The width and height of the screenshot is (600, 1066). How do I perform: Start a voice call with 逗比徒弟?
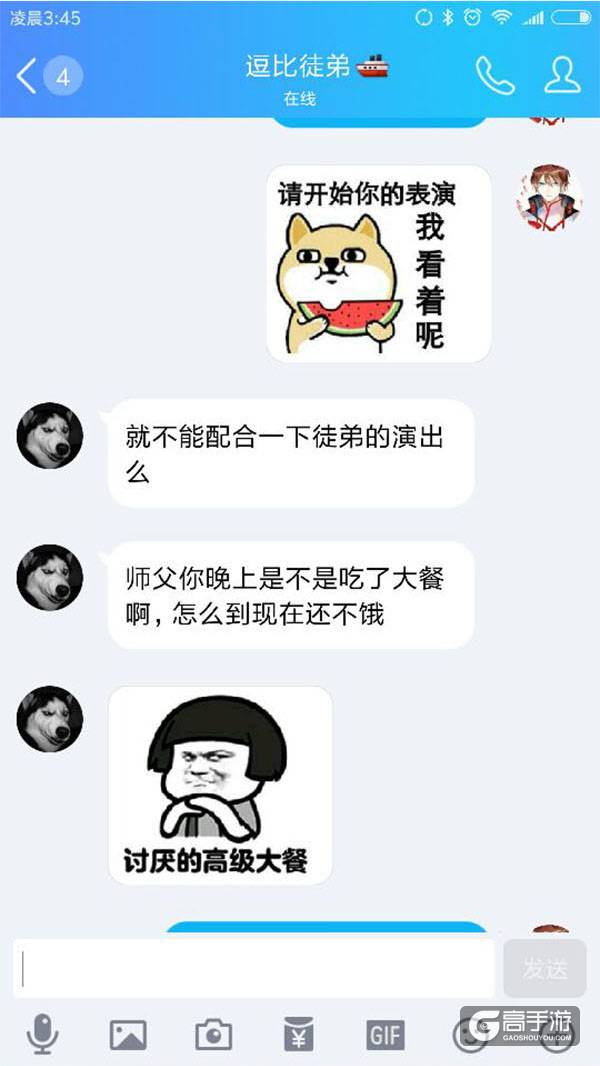click(x=494, y=76)
